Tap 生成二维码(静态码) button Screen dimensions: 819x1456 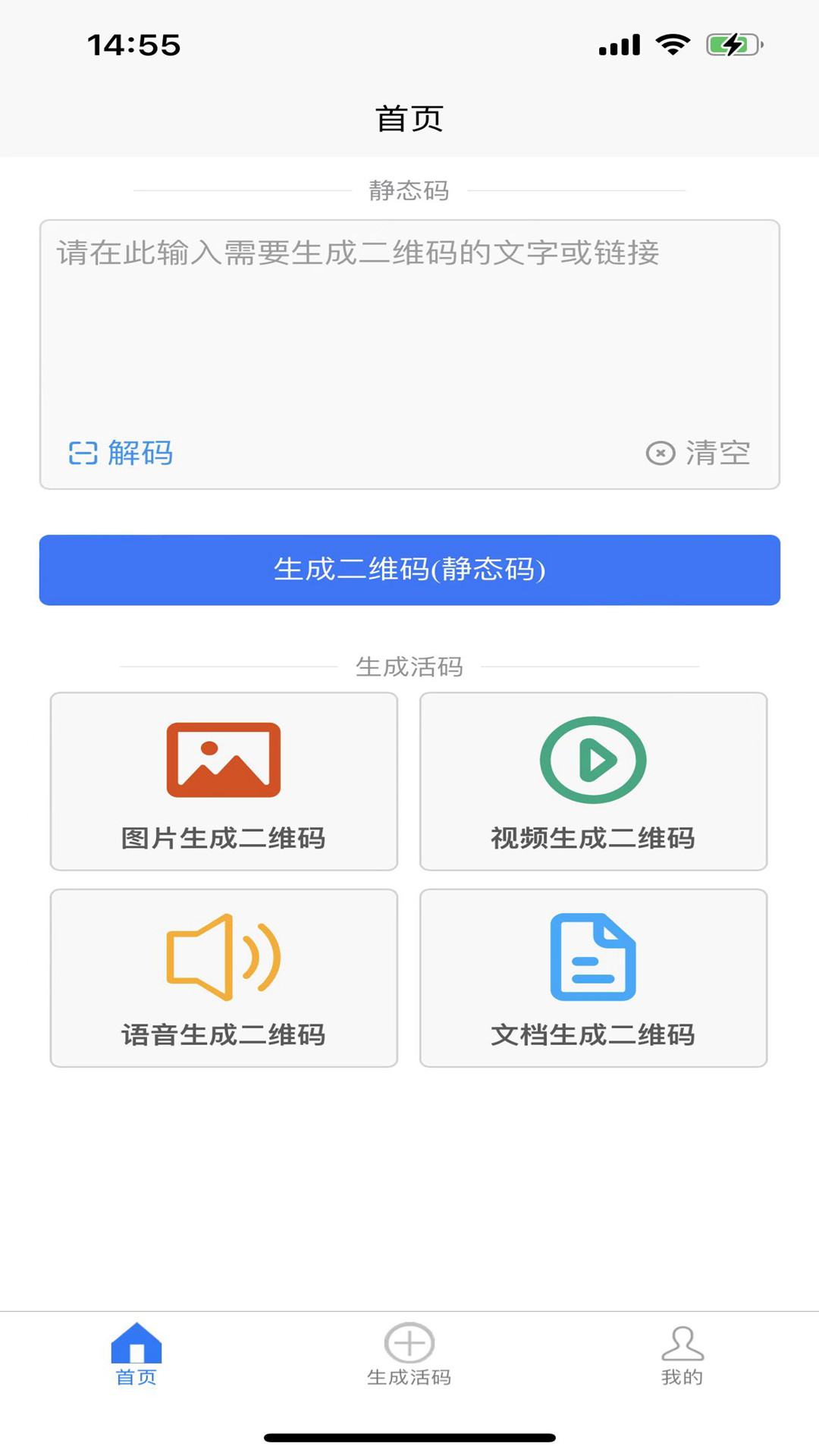[409, 570]
